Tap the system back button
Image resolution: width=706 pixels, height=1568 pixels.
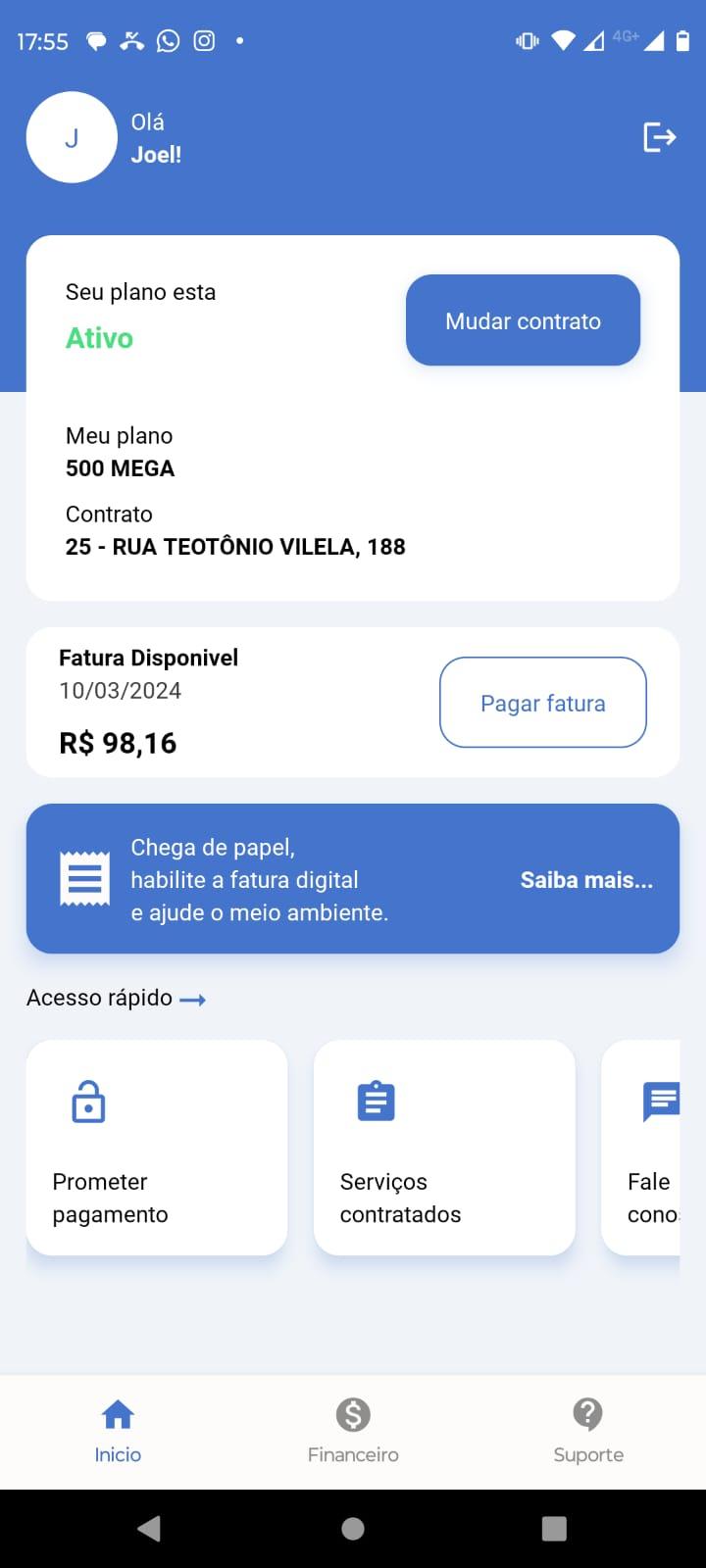(x=149, y=1529)
